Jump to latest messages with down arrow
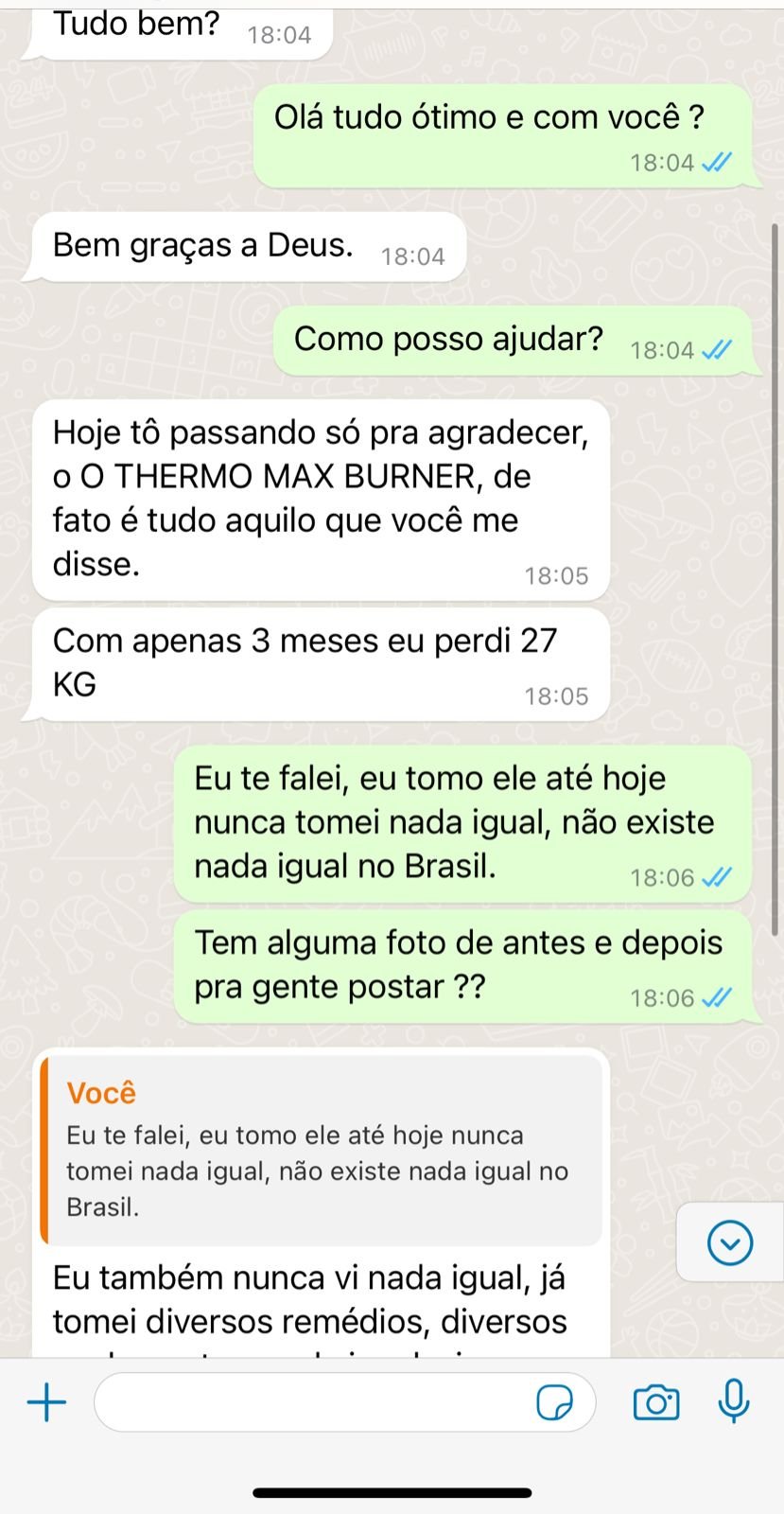This screenshot has width=784, height=1514. [x=730, y=1242]
